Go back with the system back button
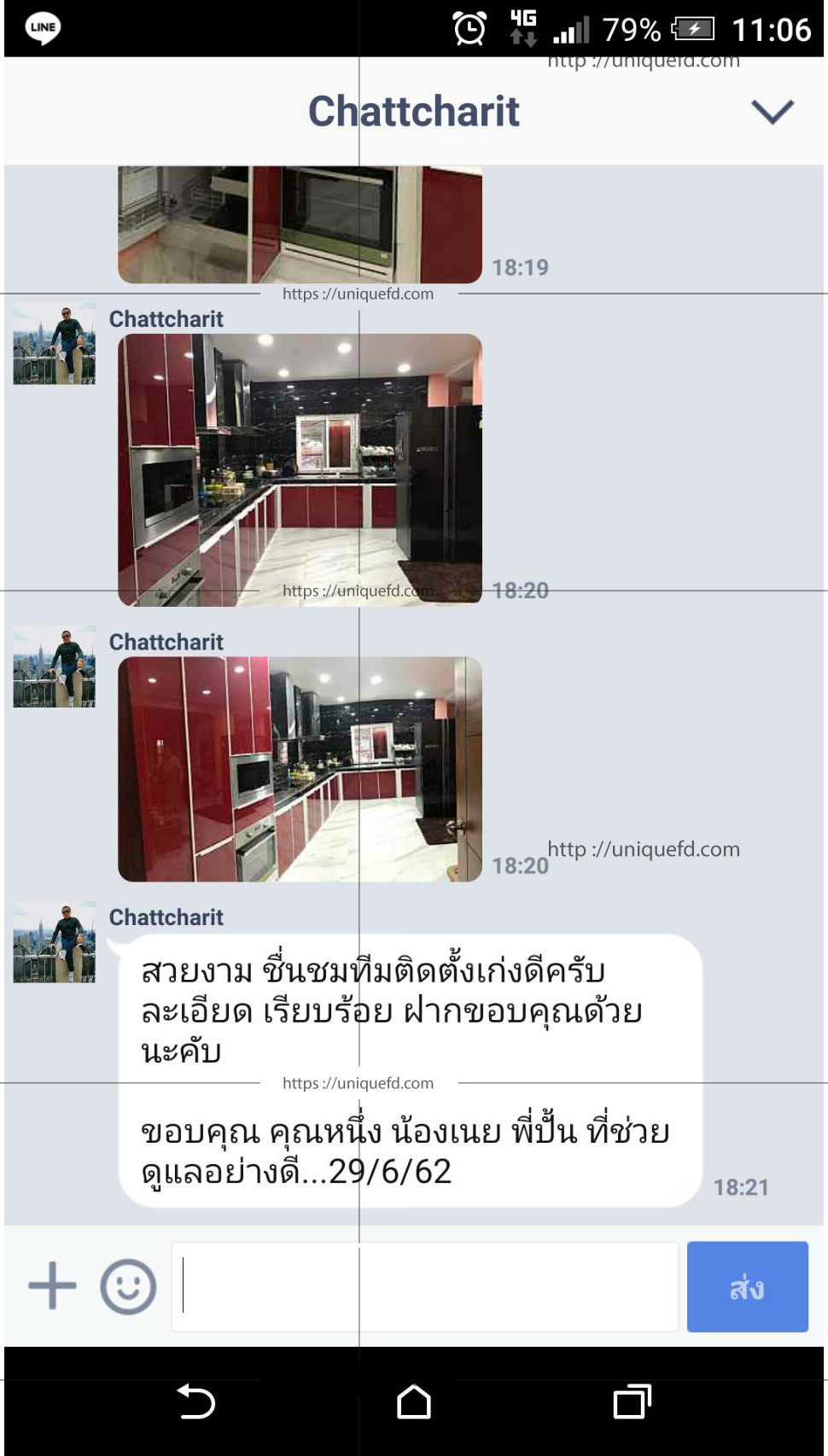Viewport: 828px width, 1456px height. pyautogui.click(x=195, y=1401)
